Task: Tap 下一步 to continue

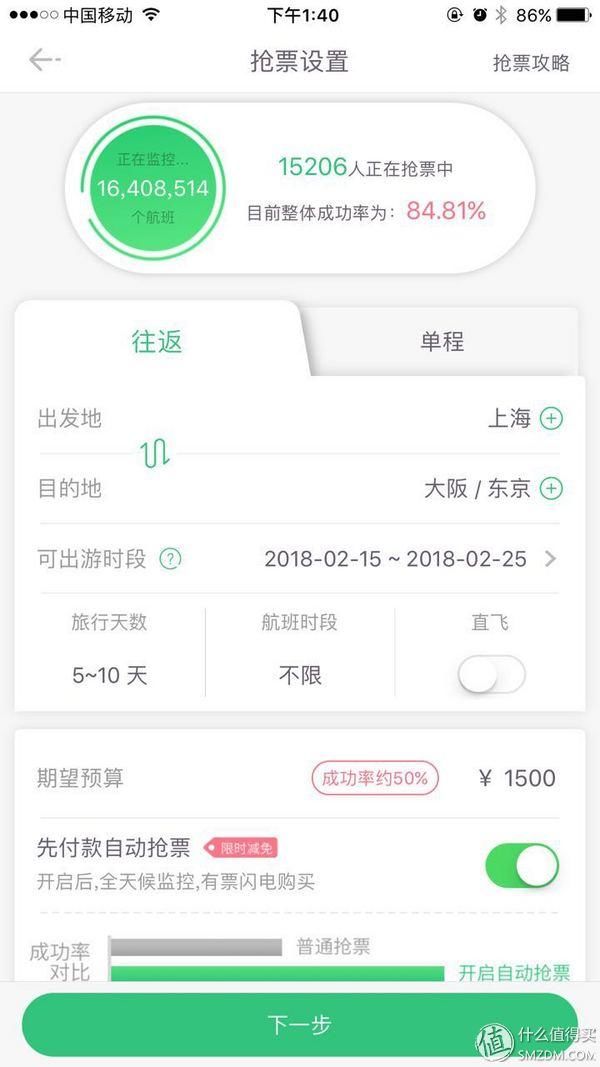Action: click(300, 1025)
